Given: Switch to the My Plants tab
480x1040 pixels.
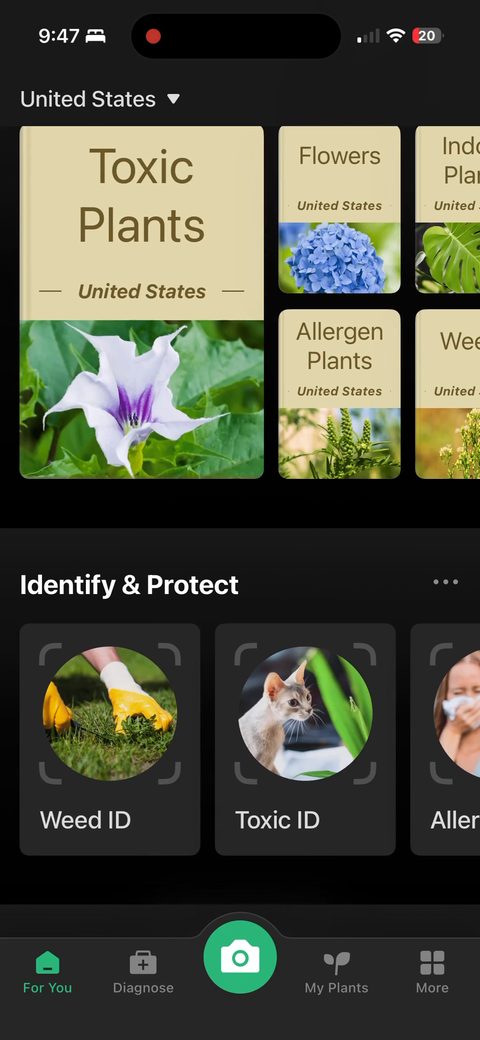Looking at the screenshot, I should [336, 972].
